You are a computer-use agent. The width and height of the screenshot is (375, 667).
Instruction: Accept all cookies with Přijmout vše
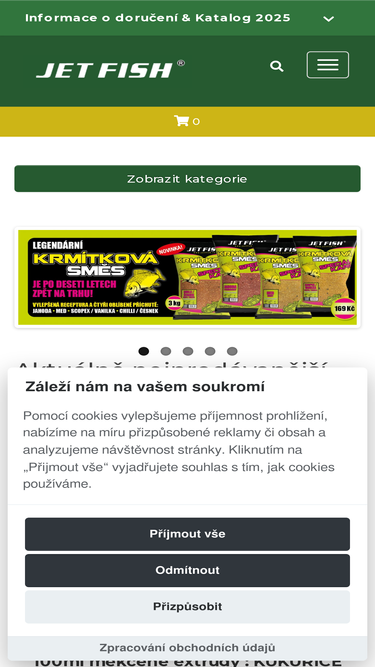coord(187,534)
